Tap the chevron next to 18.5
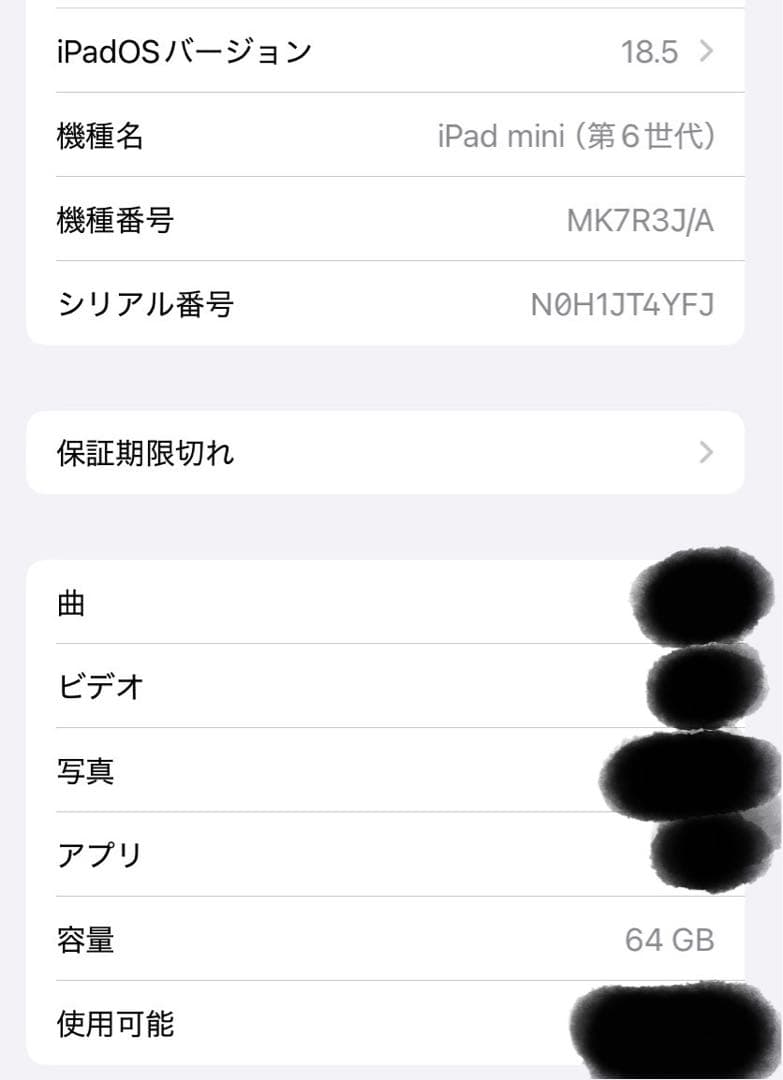Screen dimensions: 783x1080 point(707,52)
